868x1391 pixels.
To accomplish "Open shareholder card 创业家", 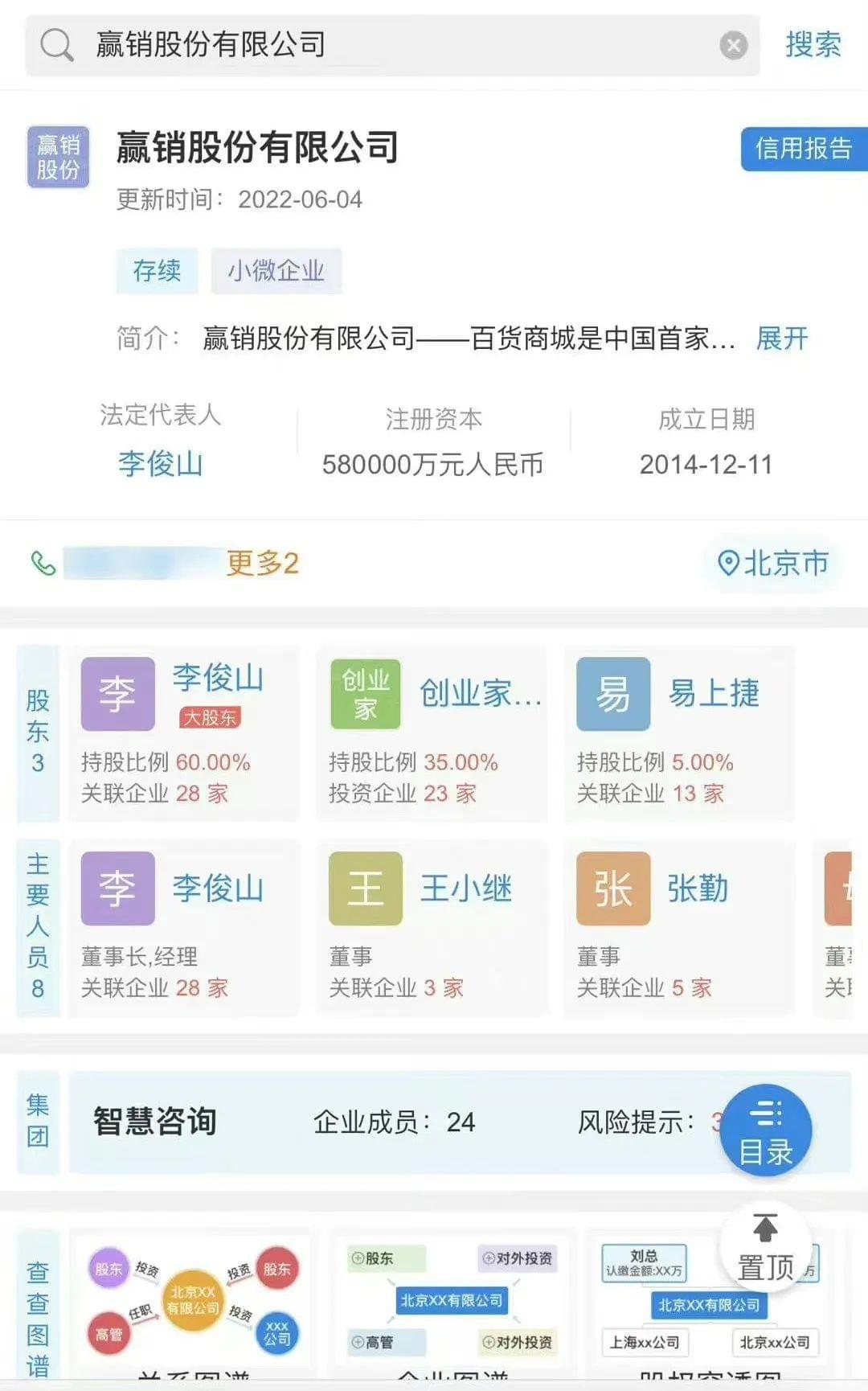I will (432, 732).
